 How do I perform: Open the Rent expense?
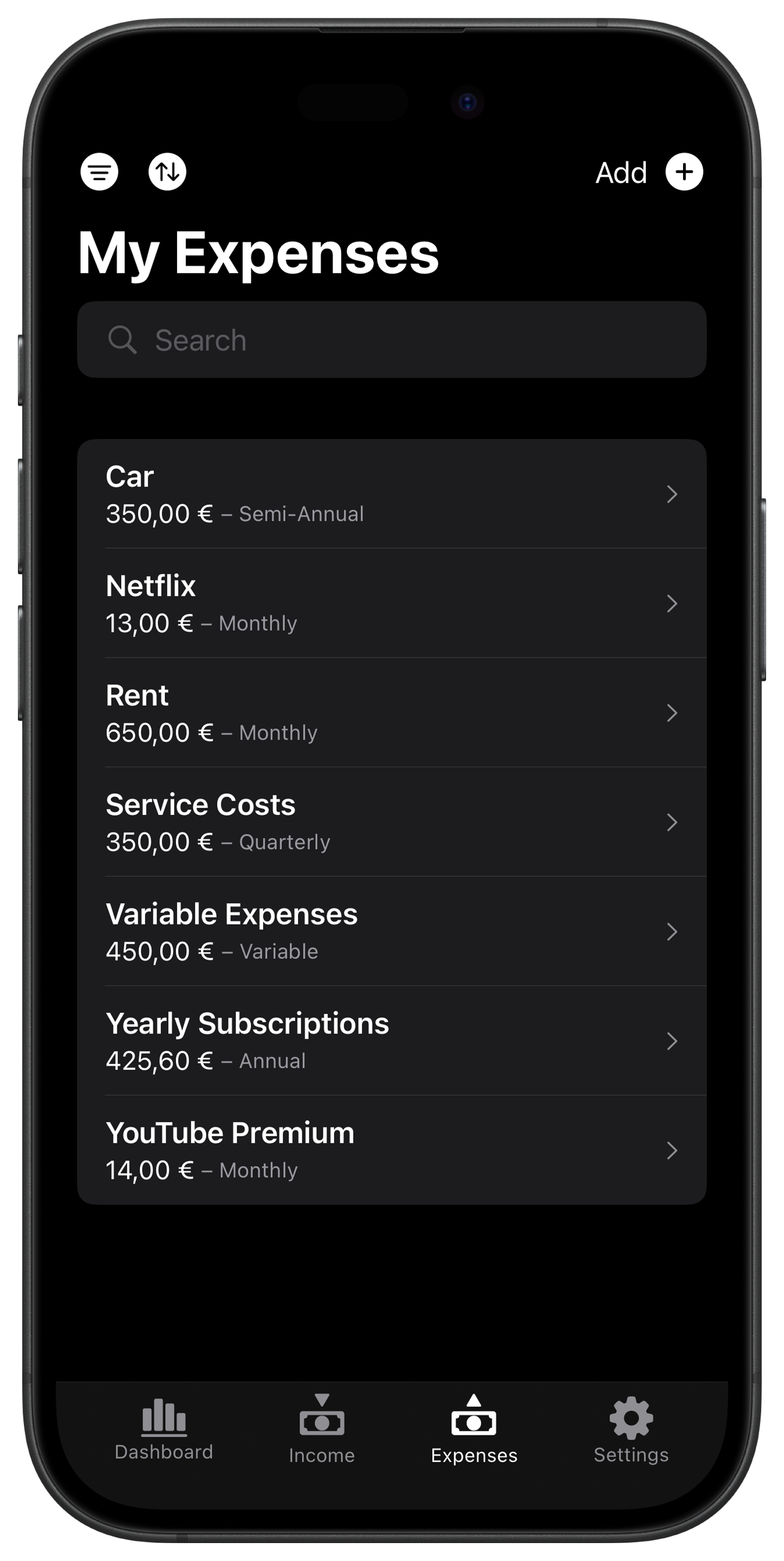[391, 713]
